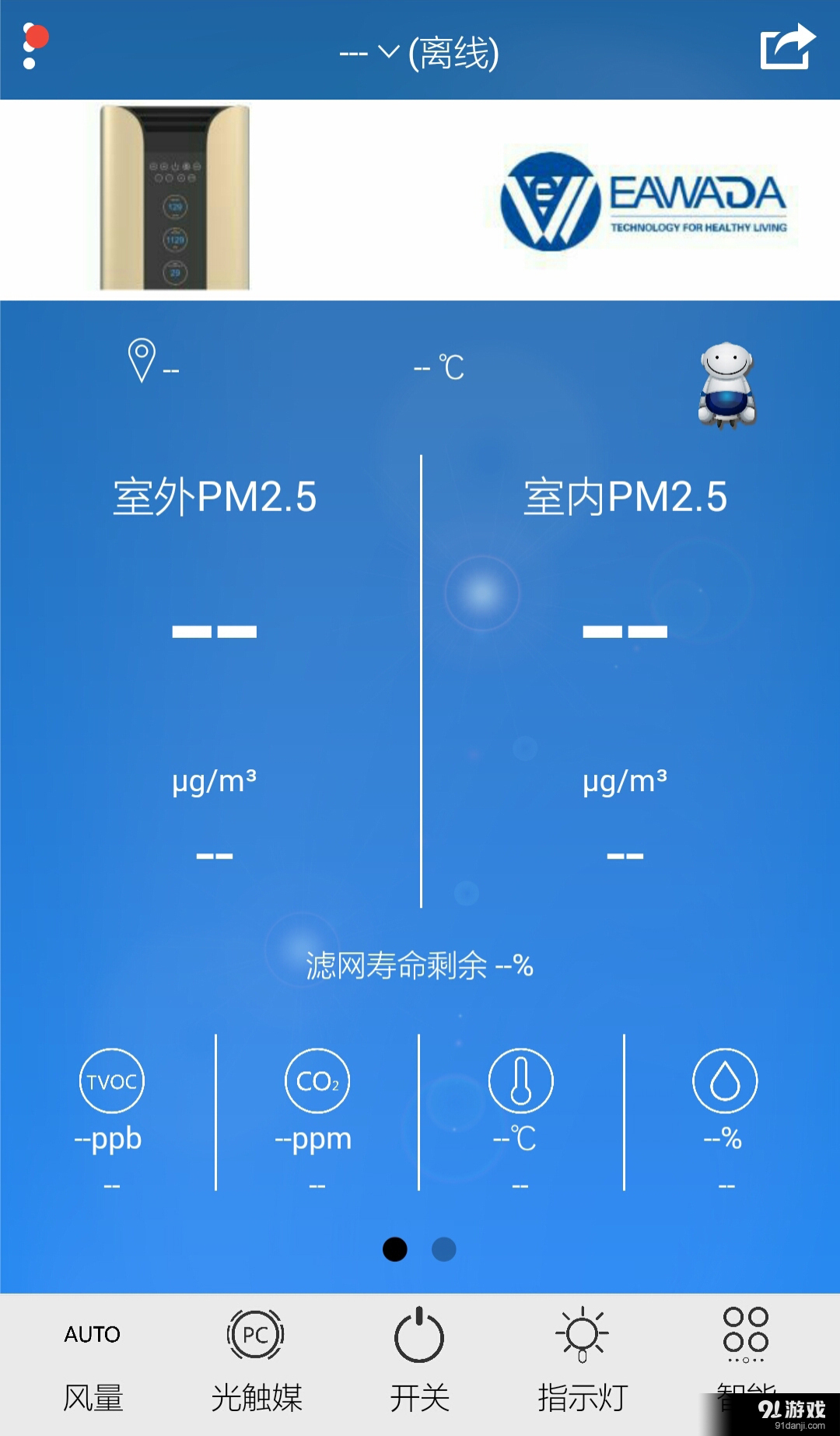Switch fan mode via AUTO 风量 control
Image resolution: width=840 pixels, height=1436 pixels.
point(92,1333)
